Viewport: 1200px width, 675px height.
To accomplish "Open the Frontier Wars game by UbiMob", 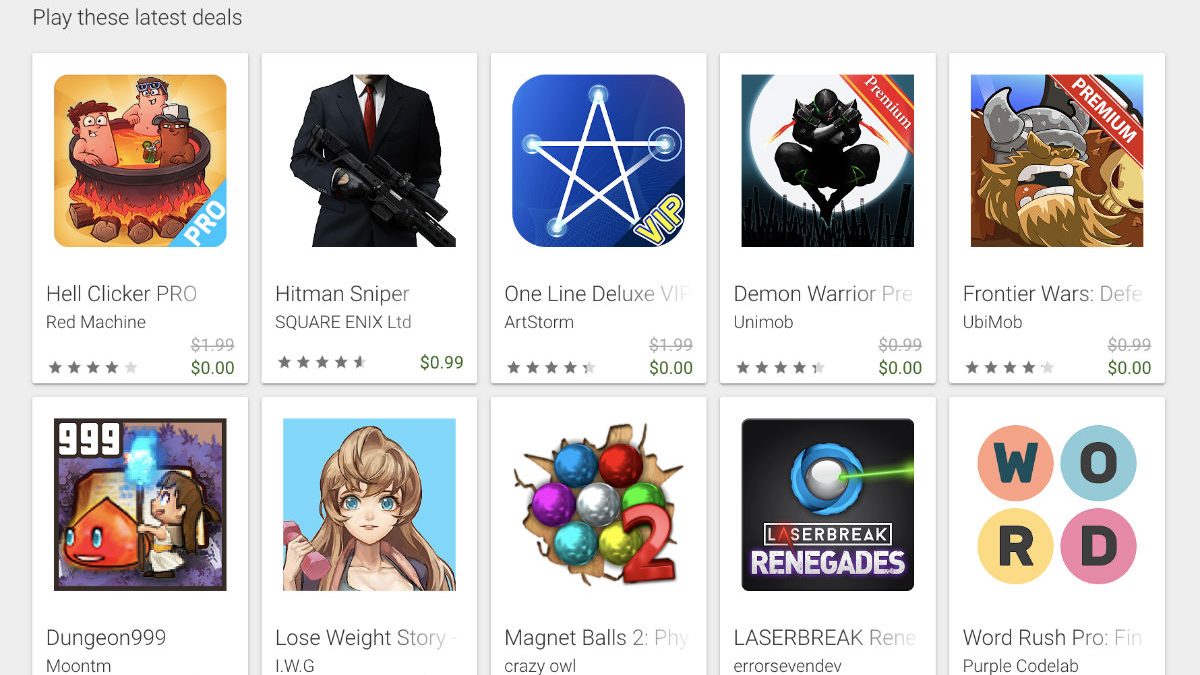I will [1056, 161].
